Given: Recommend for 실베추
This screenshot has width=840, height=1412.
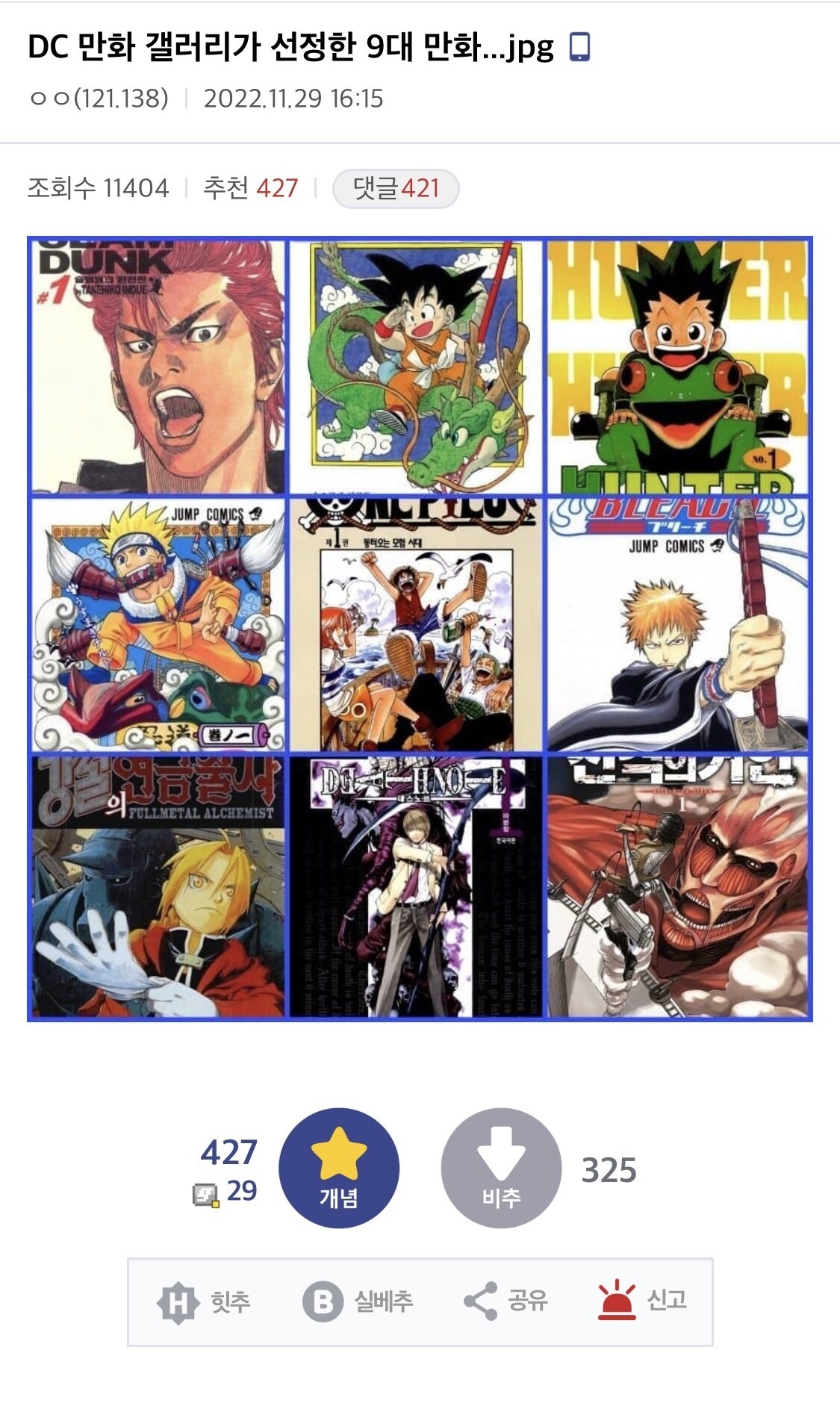Looking at the screenshot, I should tap(358, 1302).
